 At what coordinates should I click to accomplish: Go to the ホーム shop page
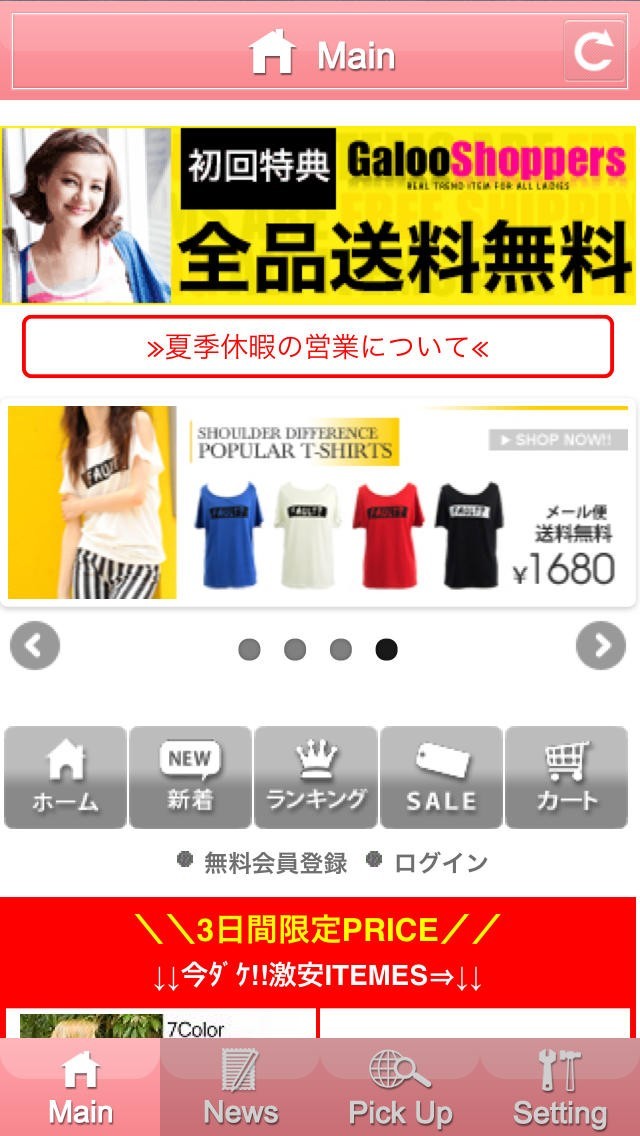pyautogui.click(x=66, y=777)
